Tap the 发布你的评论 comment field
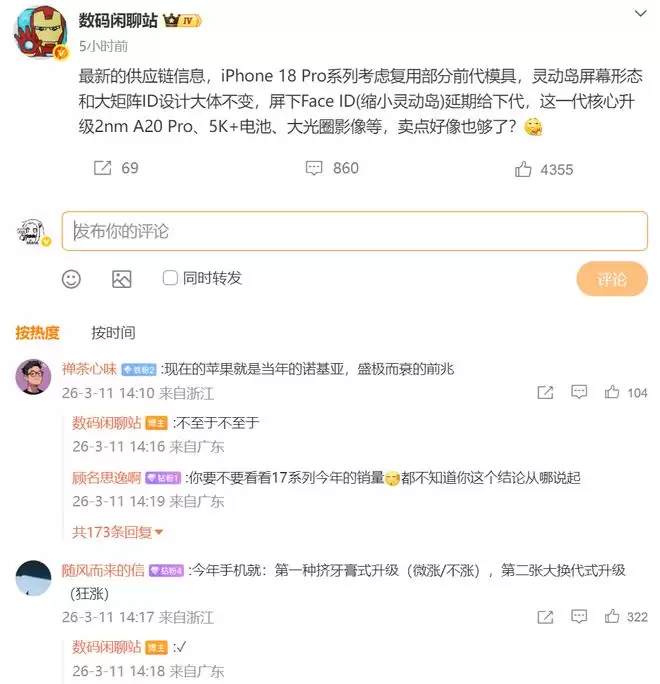Screen dimensions: 660x684 [x=354, y=231]
